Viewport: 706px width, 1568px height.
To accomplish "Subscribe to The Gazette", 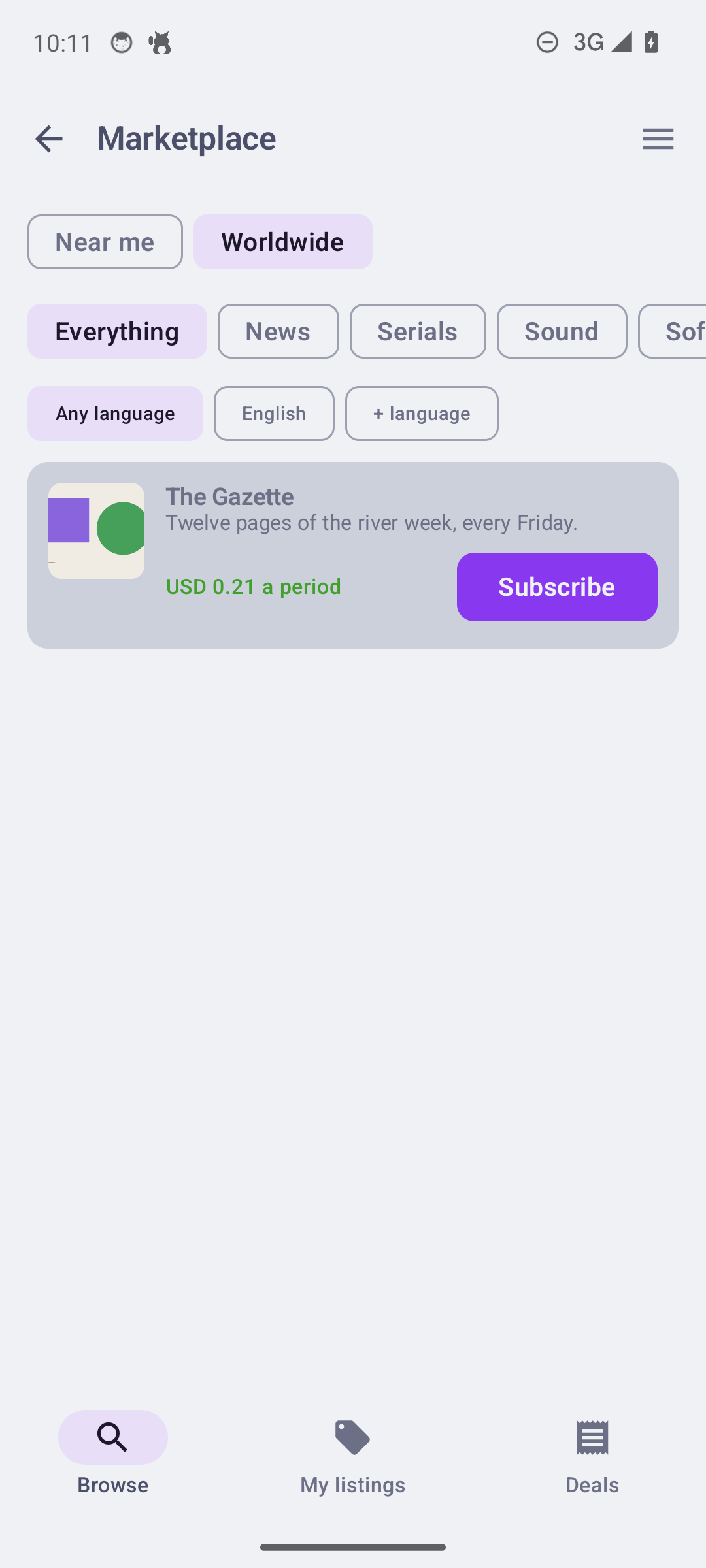I will 557,587.
